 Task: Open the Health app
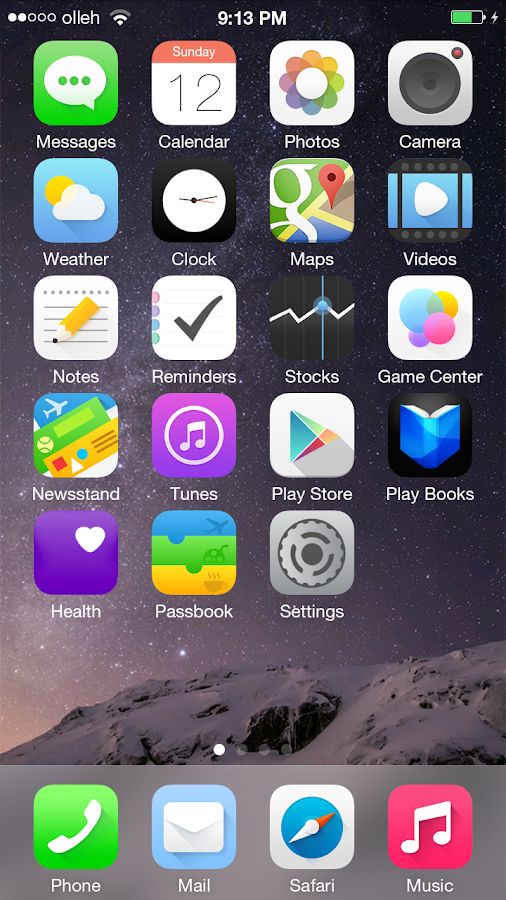pyautogui.click(x=76, y=553)
